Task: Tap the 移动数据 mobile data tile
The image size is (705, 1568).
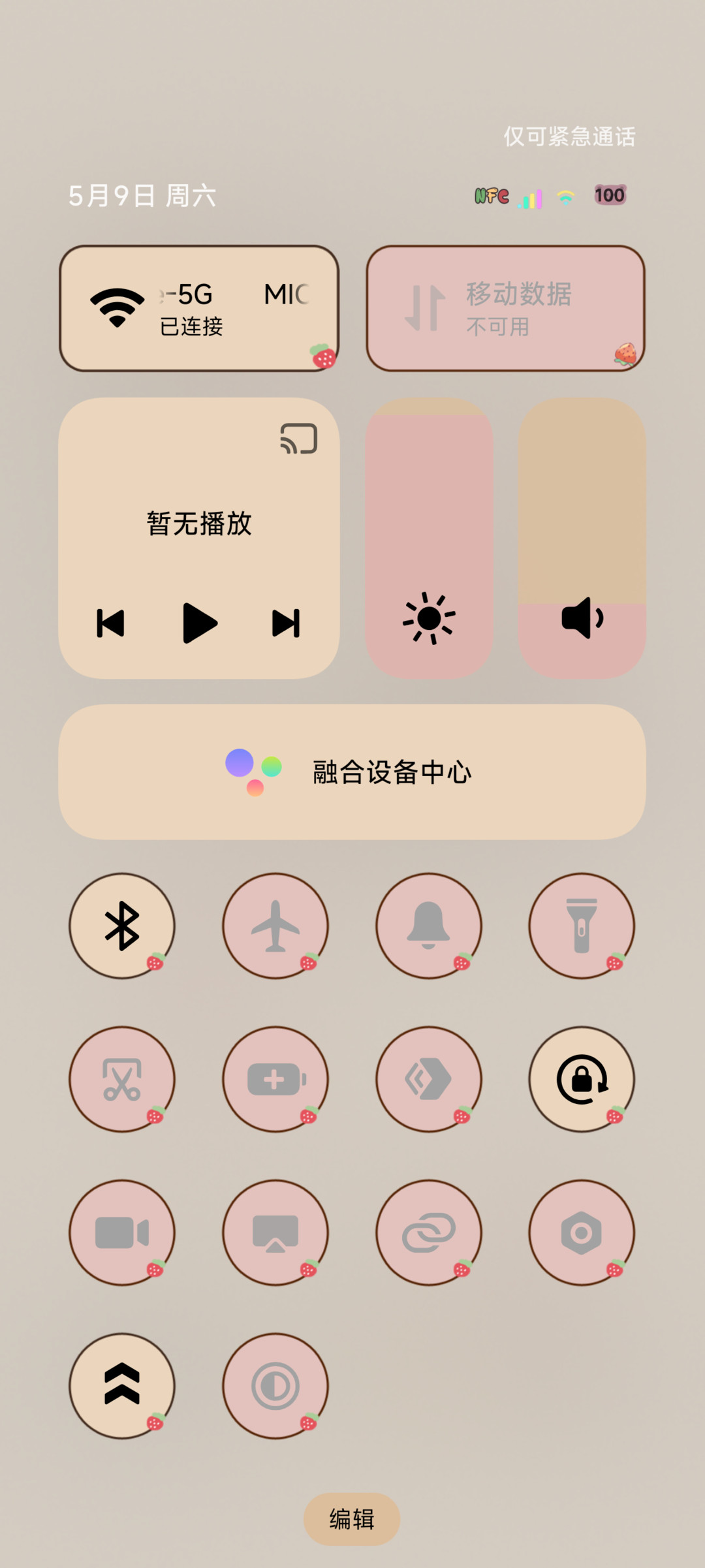Action: point(506,308)
